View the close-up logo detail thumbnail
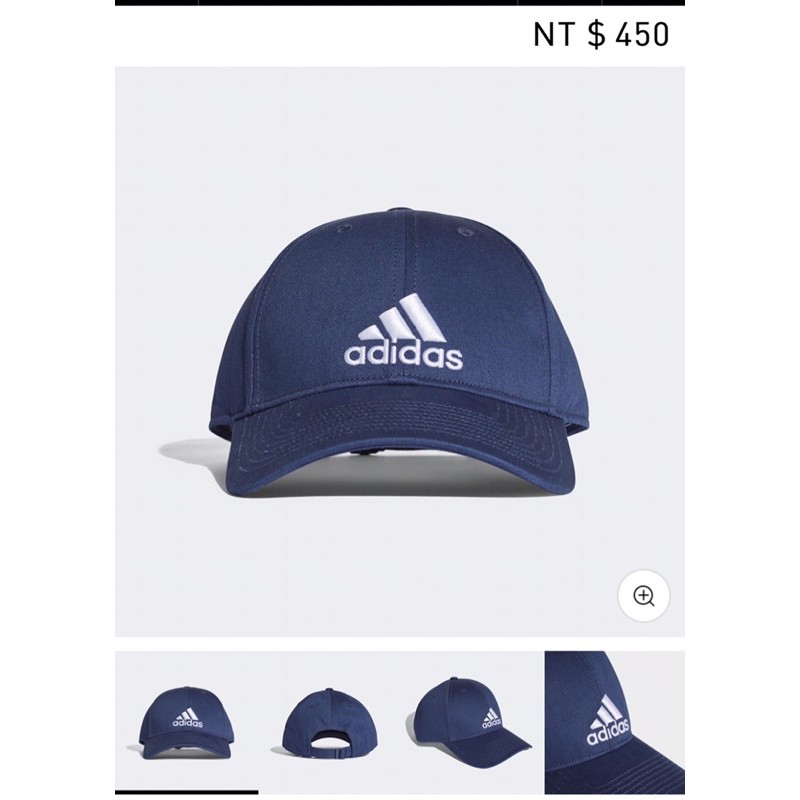The width and height of the screenshot is (800, 800). pyautogui.click(x=614, y=722)
